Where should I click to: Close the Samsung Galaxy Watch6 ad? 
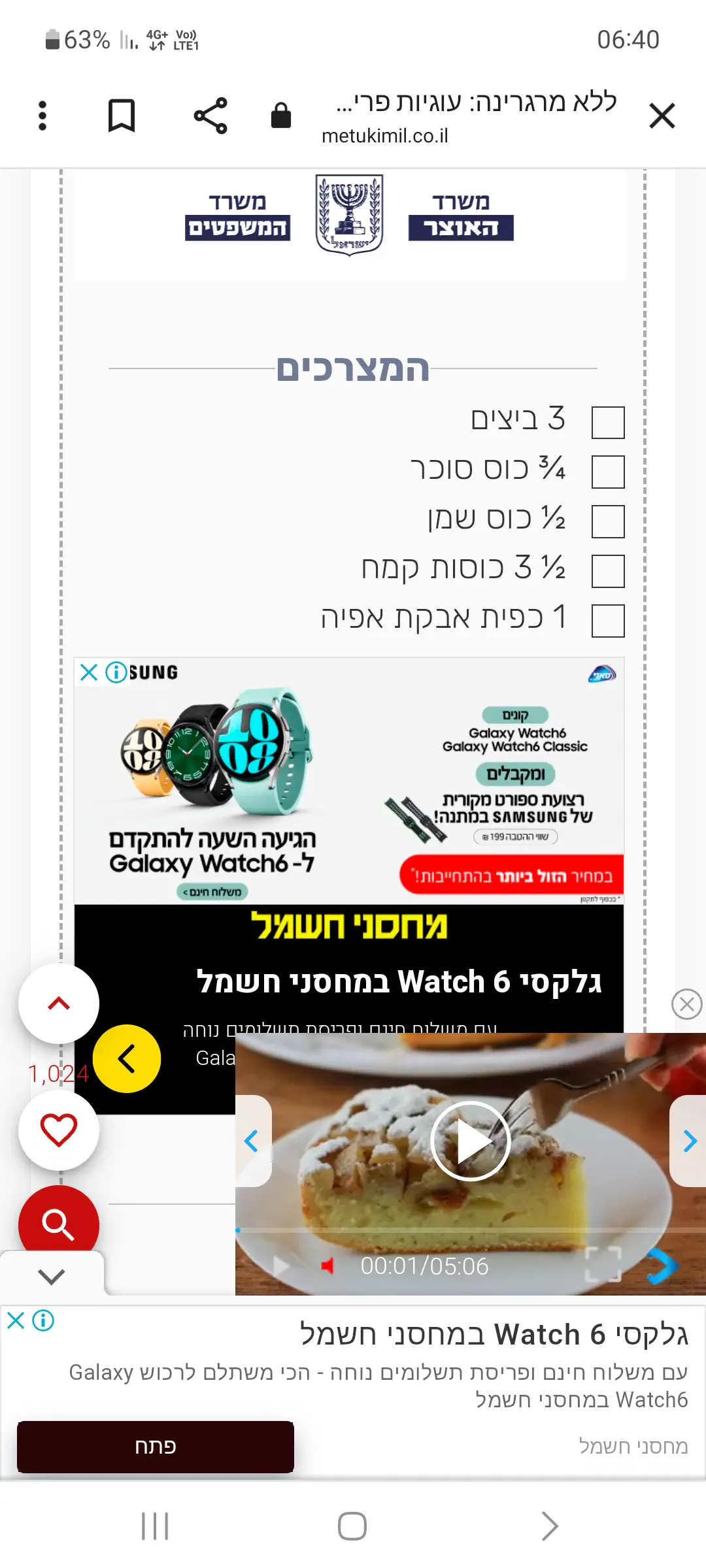point(89,672)
